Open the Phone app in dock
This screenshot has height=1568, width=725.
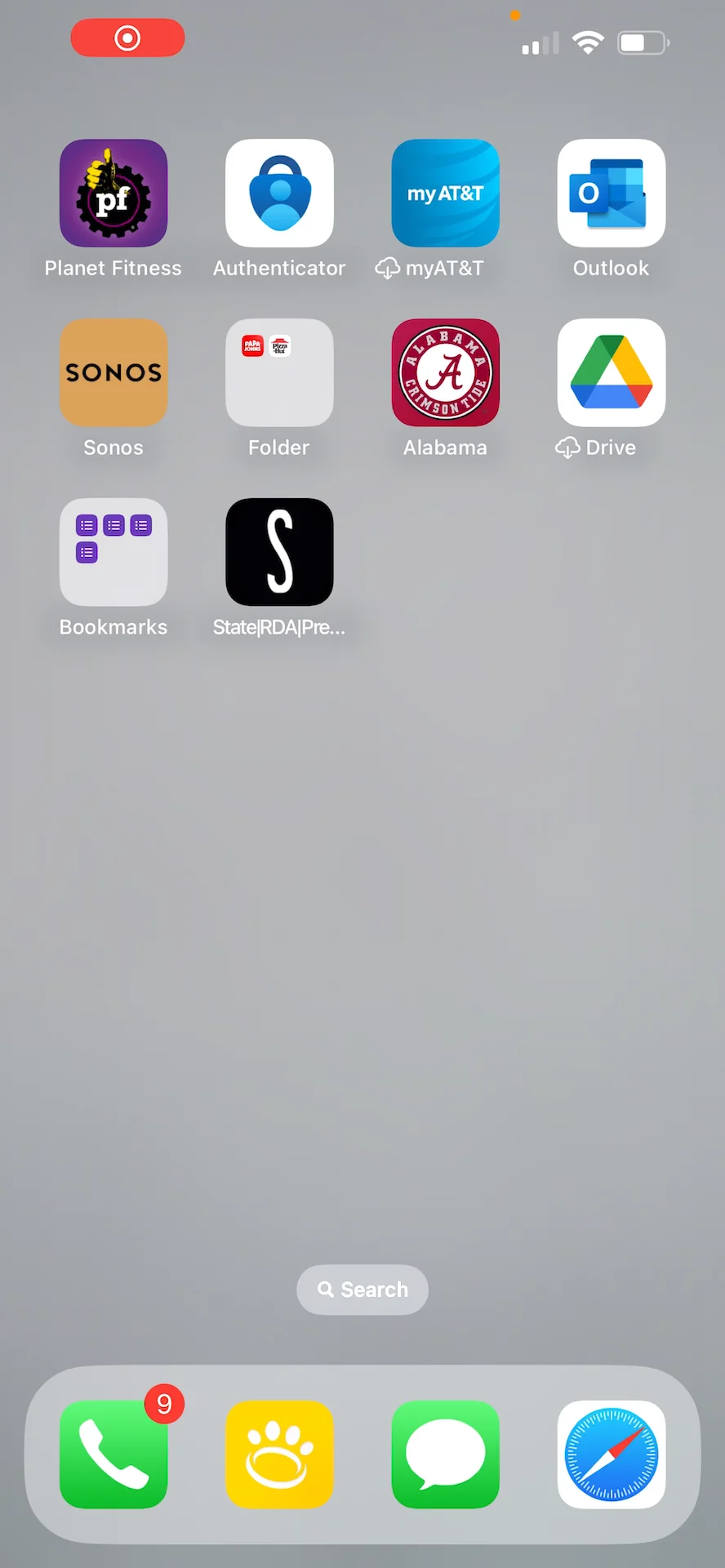pos(113,1454)
